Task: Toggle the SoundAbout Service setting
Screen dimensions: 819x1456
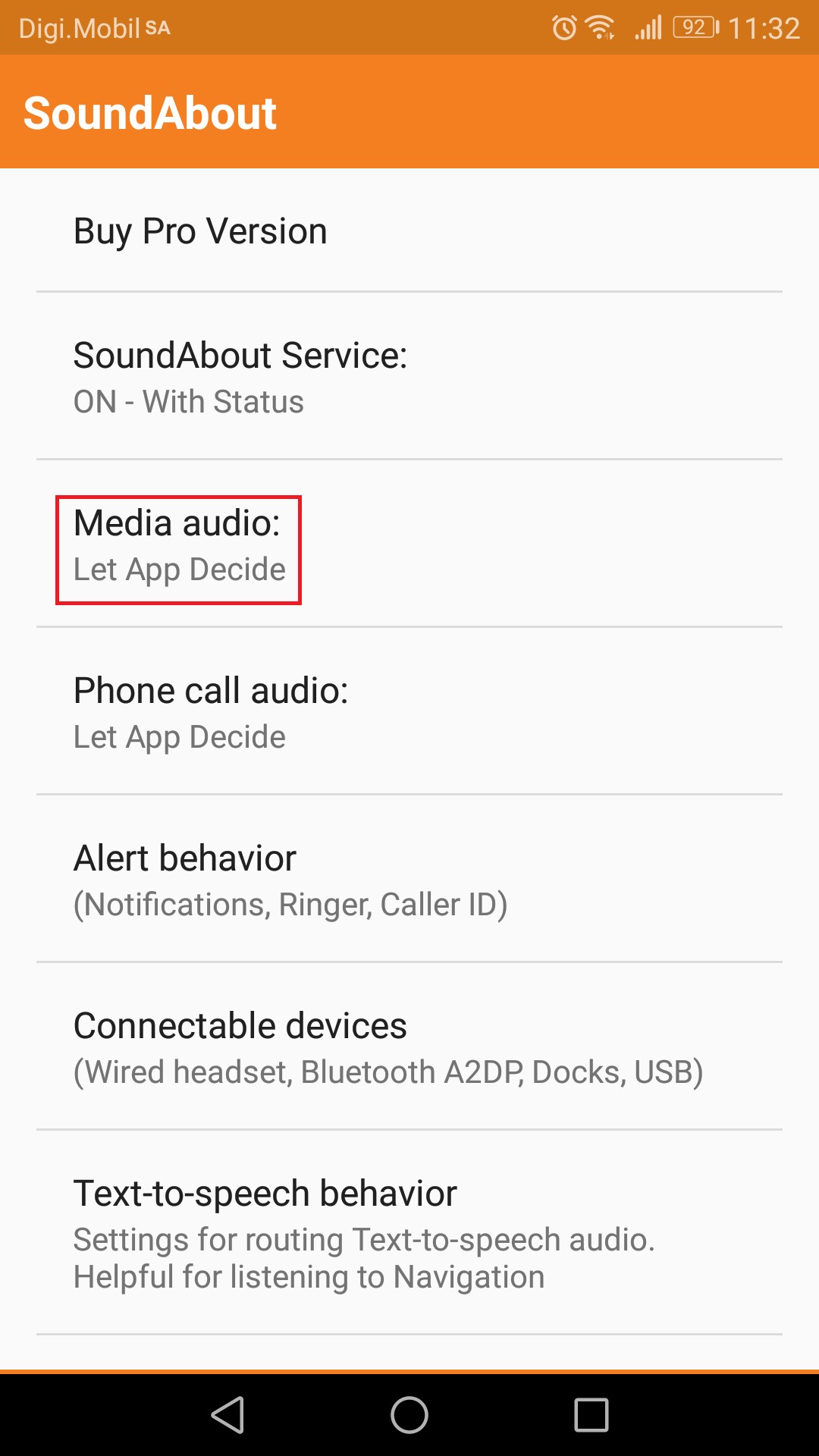Action: (x=409, y=377)
